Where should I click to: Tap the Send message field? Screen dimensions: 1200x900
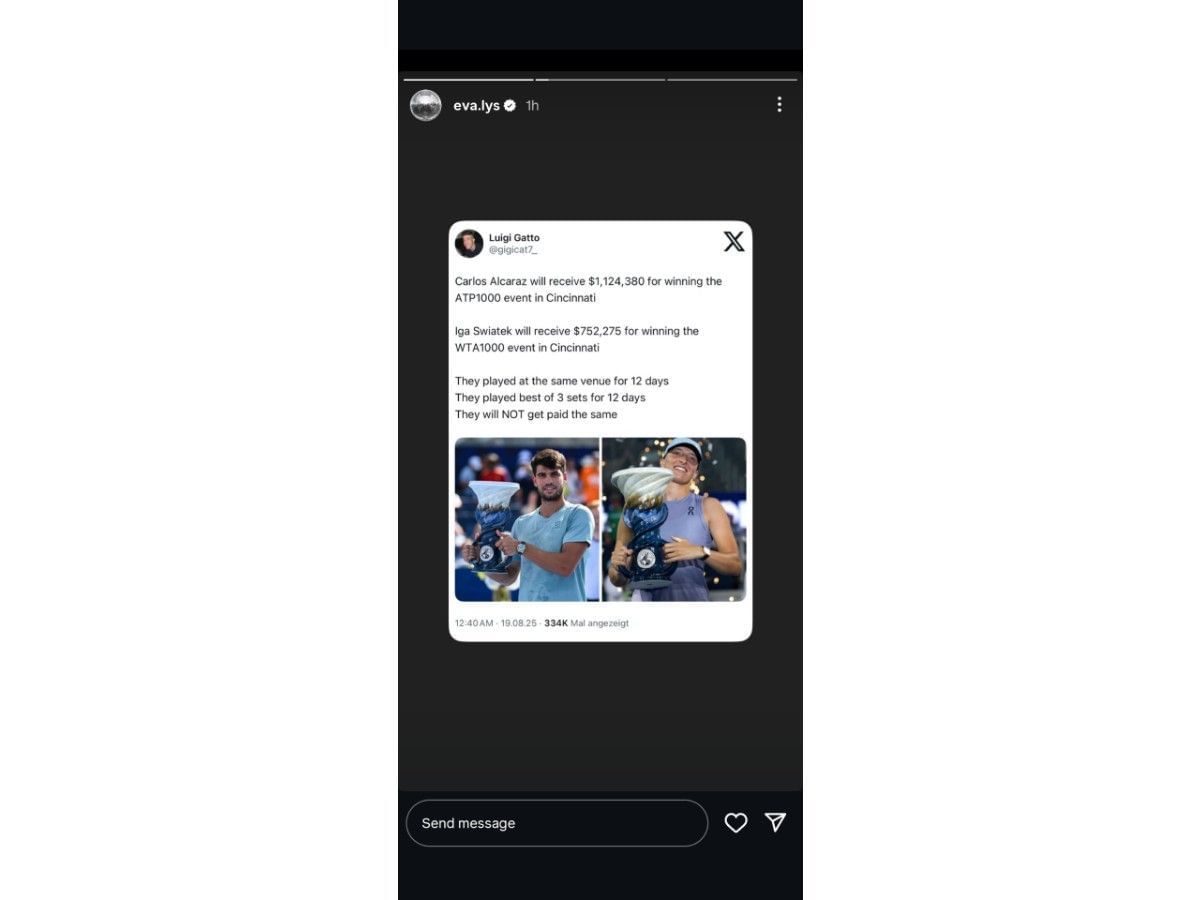click(x=556, y=823)
